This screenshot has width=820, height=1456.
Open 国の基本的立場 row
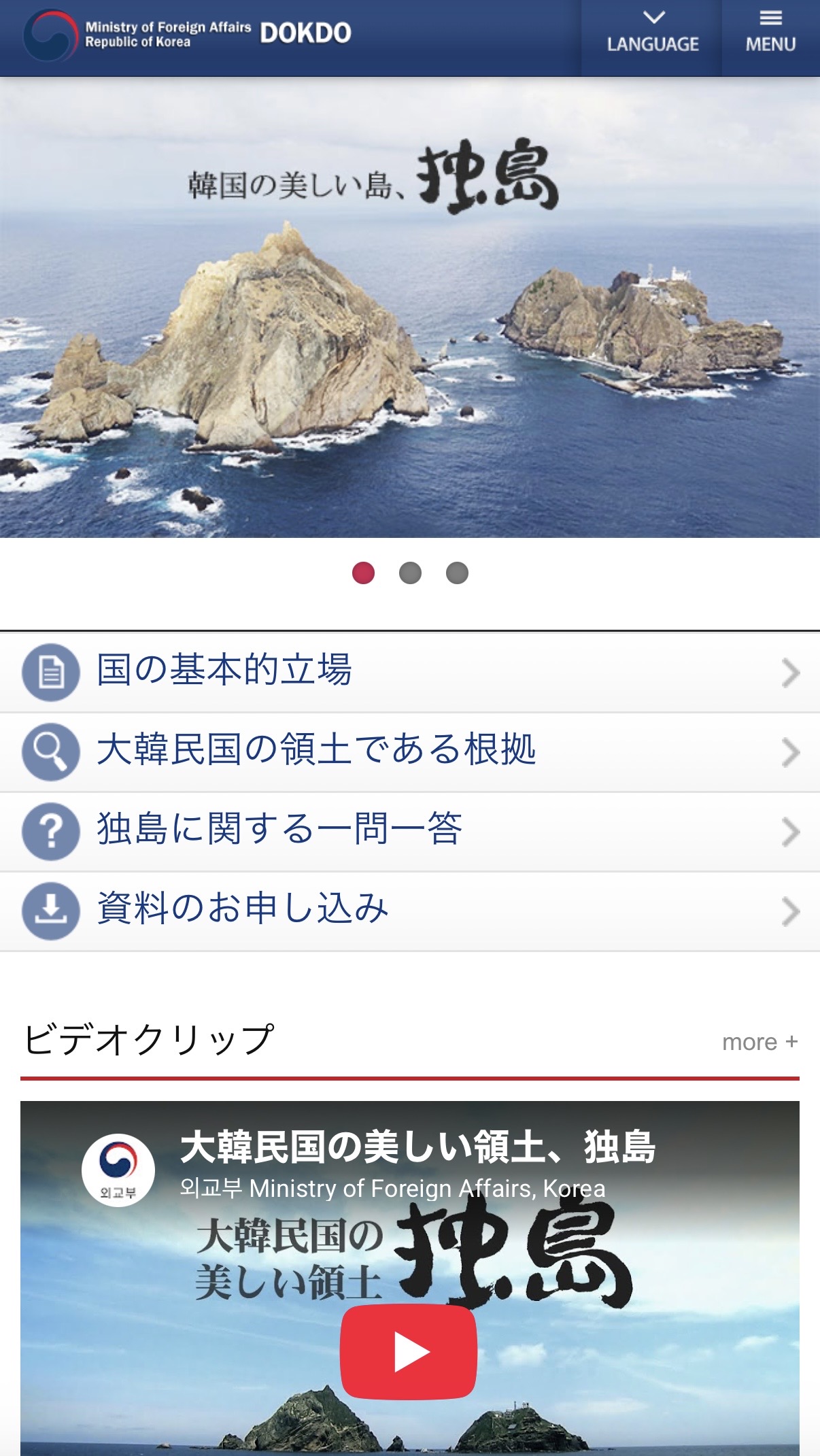(x=410, y=672)
